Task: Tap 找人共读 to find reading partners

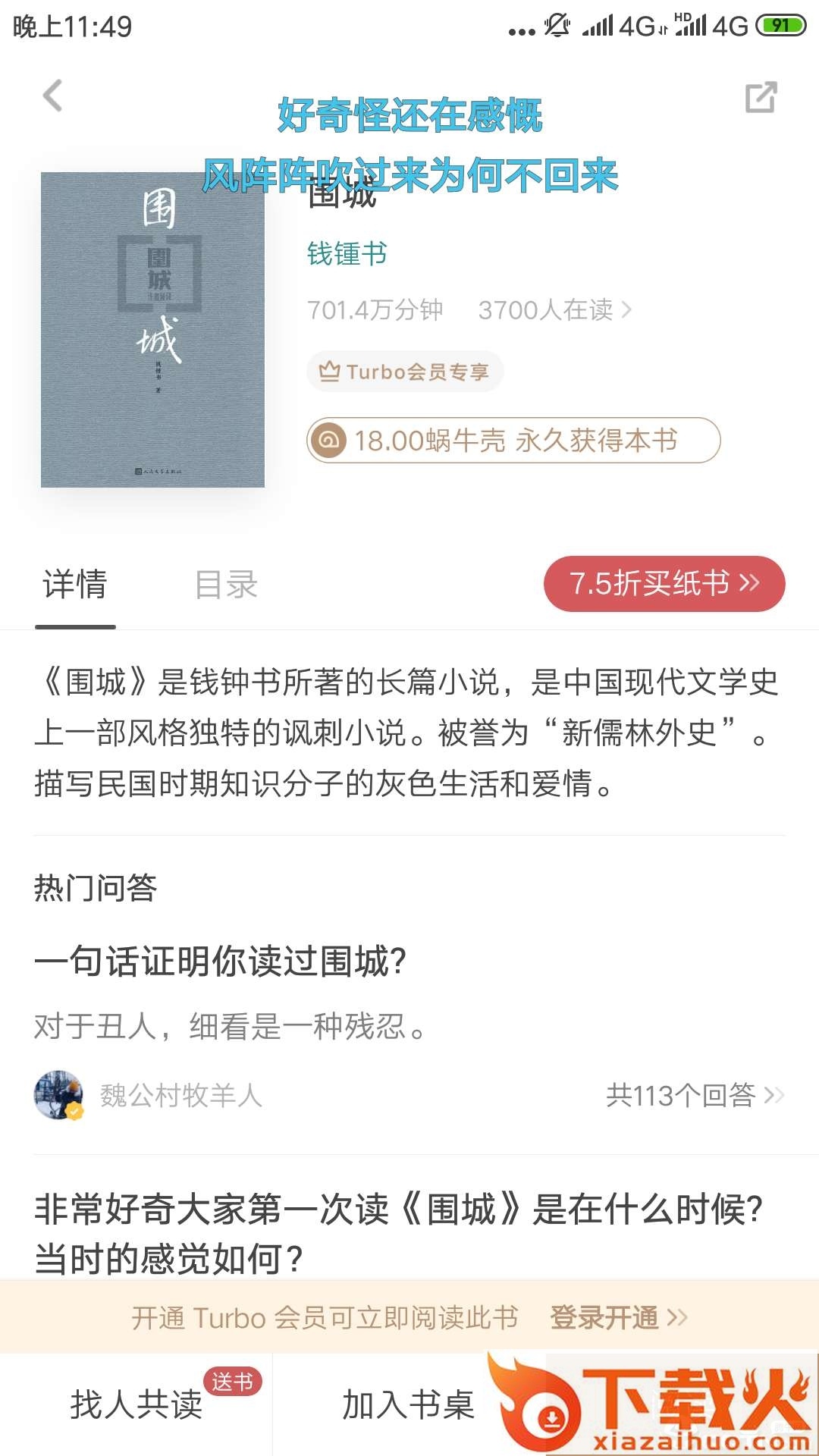Action: point(136,1405)
